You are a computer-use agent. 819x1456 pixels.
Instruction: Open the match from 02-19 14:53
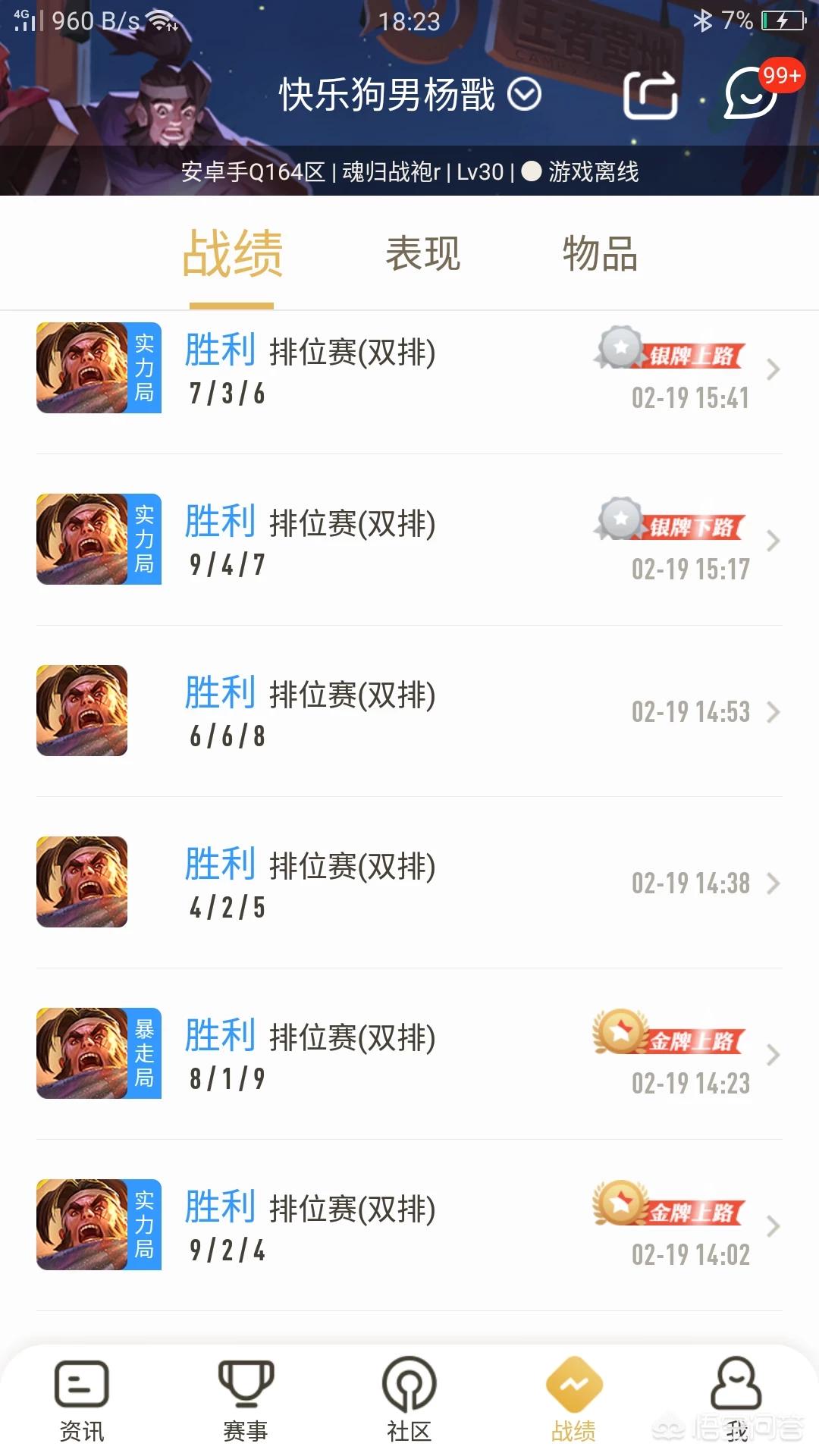pyautogui.click(x=409, y=711)
